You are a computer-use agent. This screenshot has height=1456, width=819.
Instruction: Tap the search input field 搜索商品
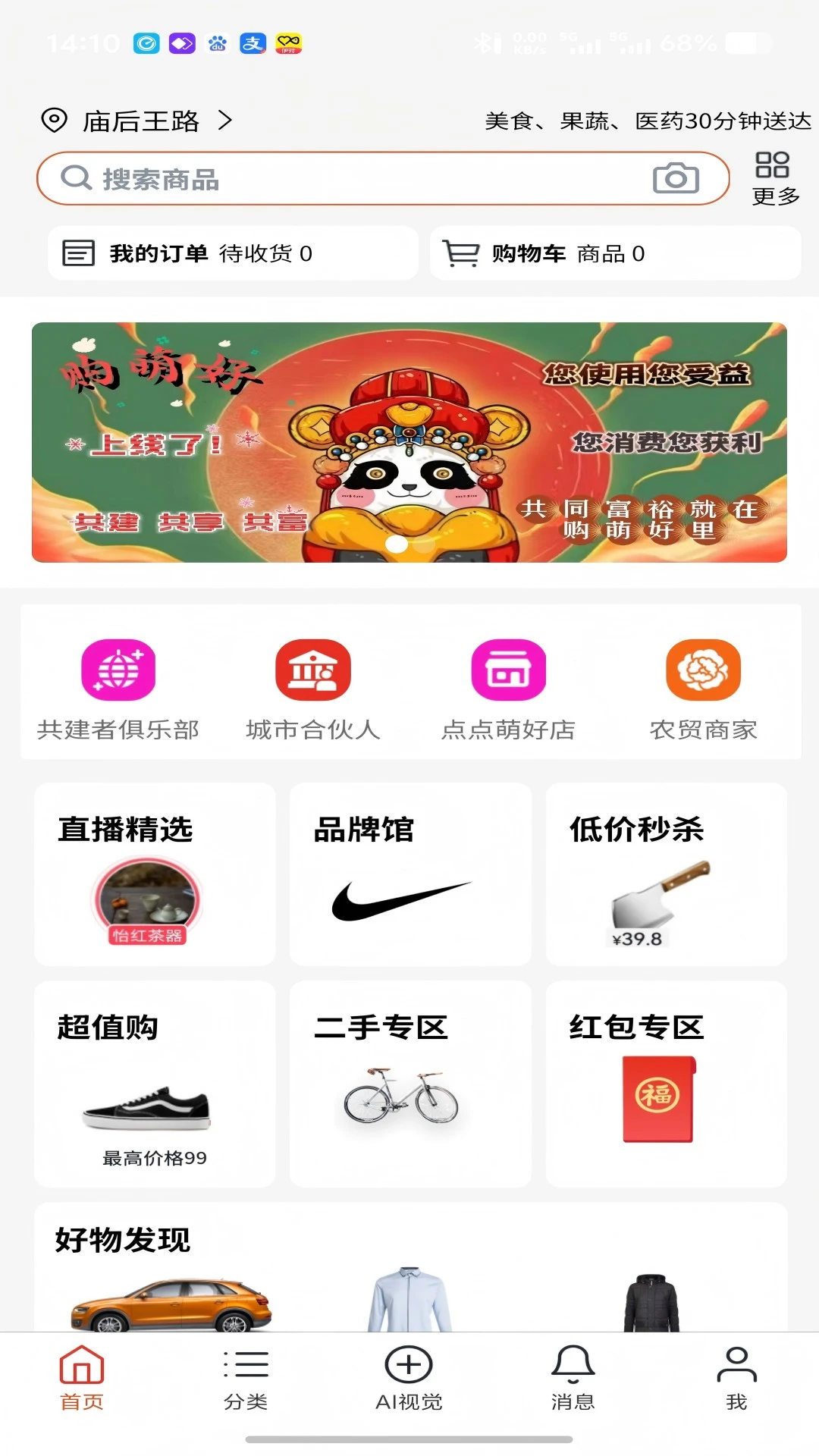tap(341, 179)
